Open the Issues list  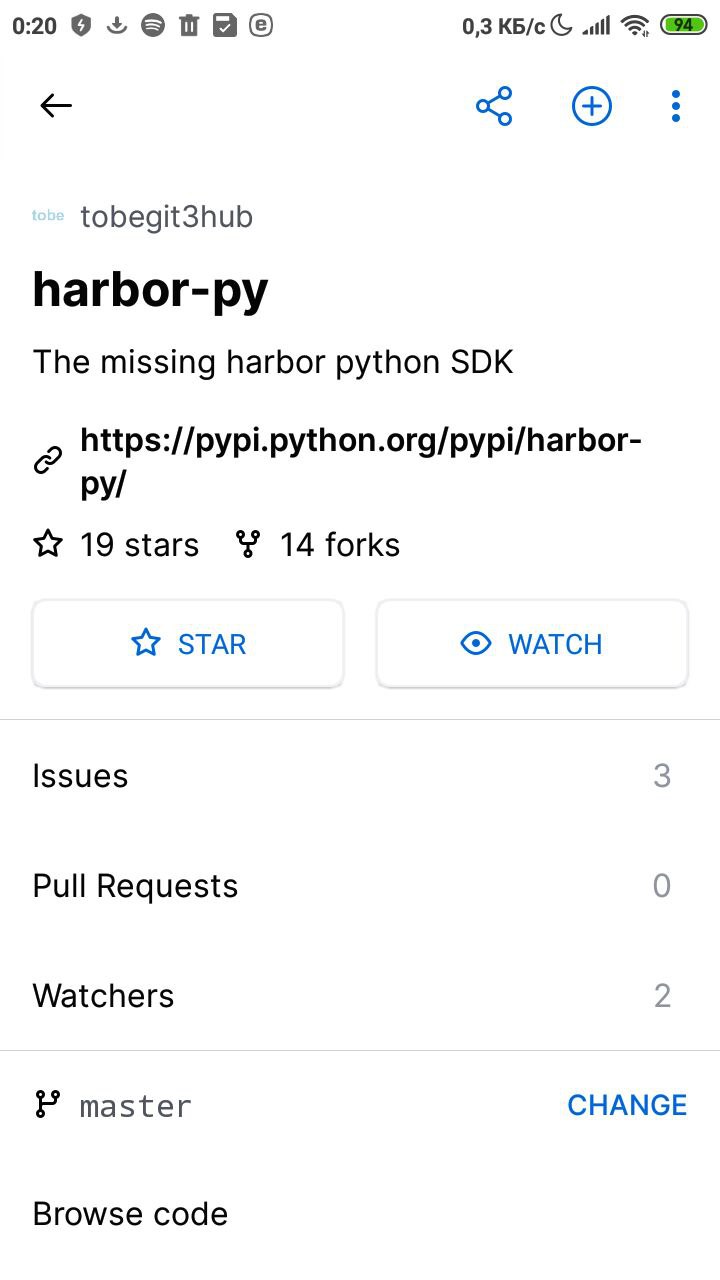click(360, 776)
